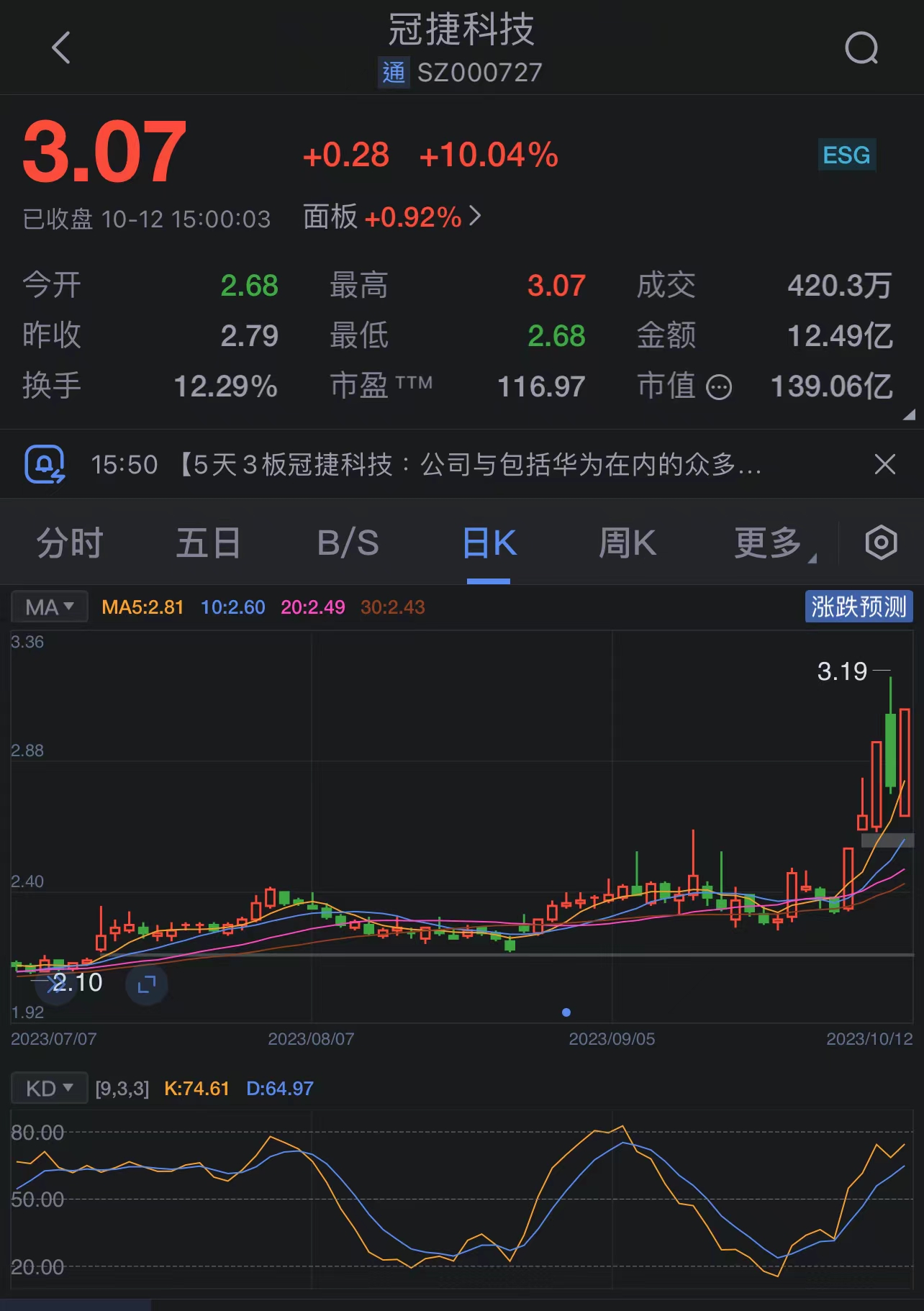Open the 面板 +0.92% sector link
Viewport: 924px width, 1311px height.
pyautogui.click(x=392, y=215)
